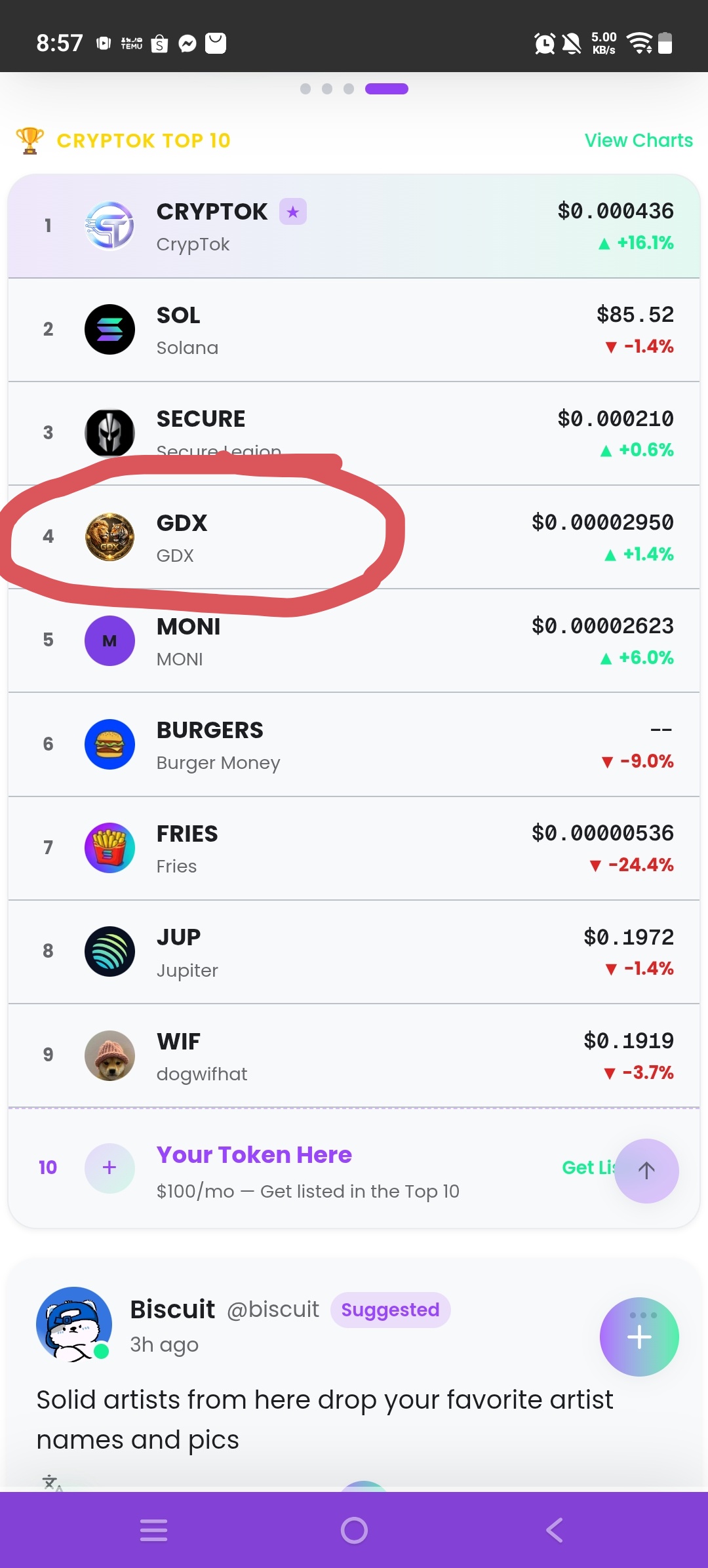Open the View Charts link

click(639, 140)
